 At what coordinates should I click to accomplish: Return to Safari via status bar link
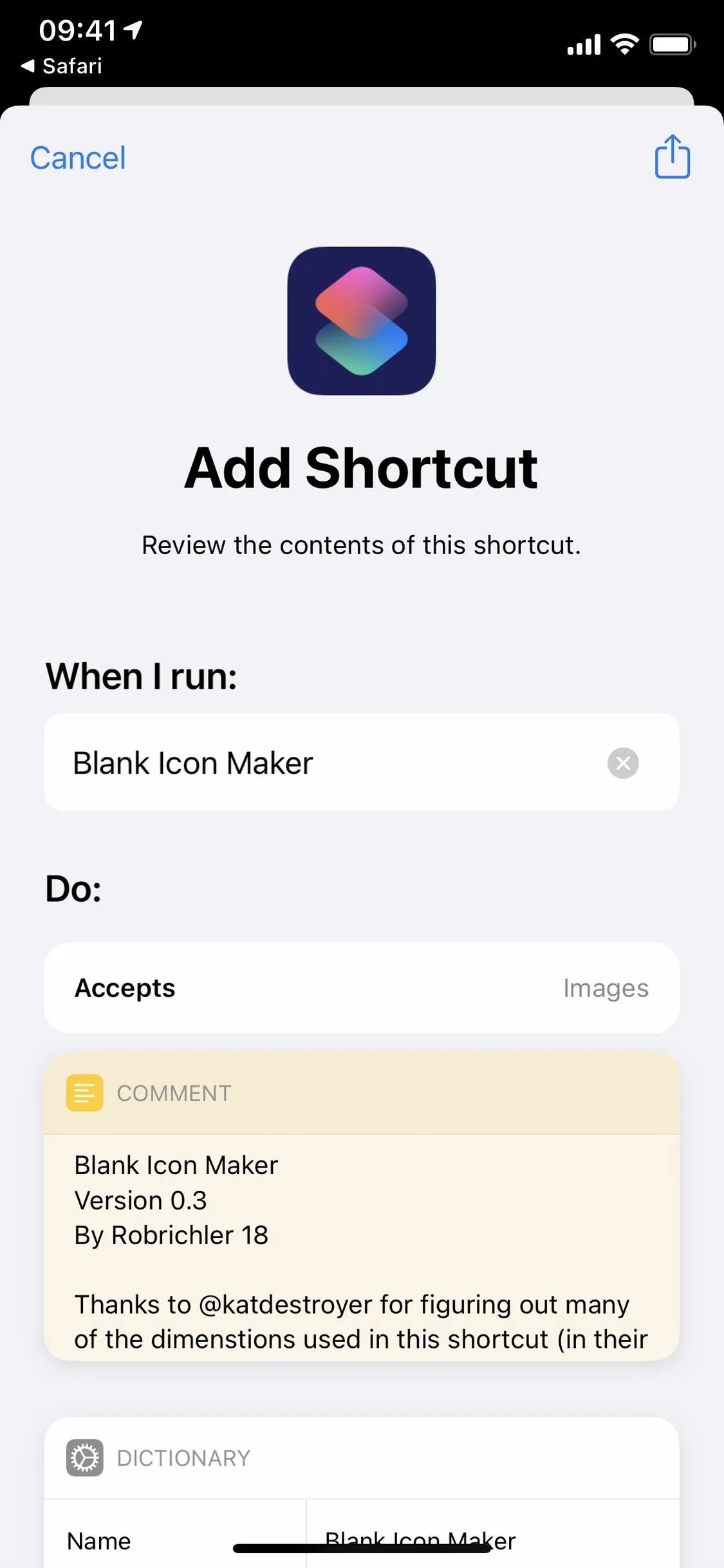(x=62, y=66)
